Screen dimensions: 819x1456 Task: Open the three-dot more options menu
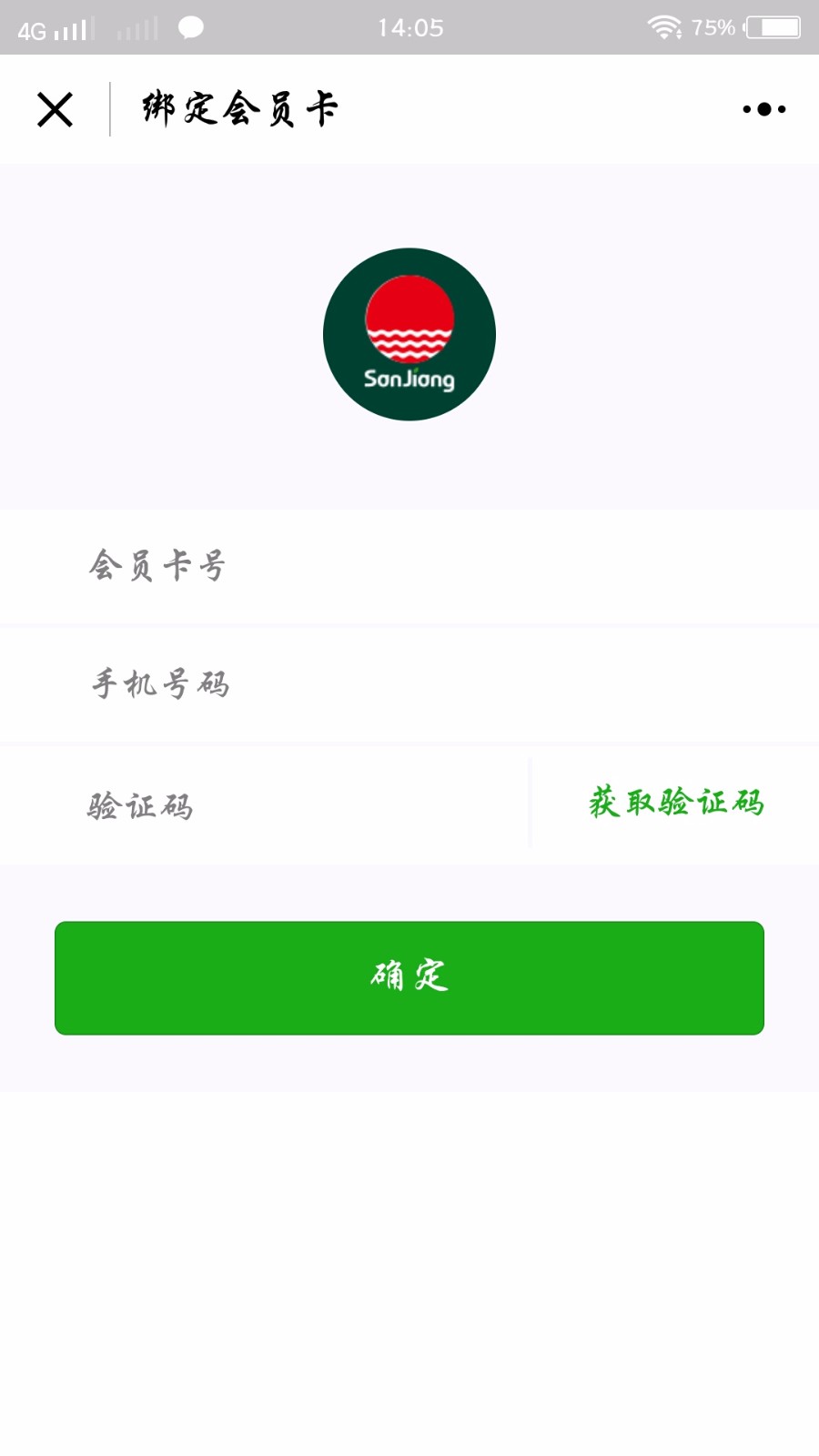click(x=764, y=109)
